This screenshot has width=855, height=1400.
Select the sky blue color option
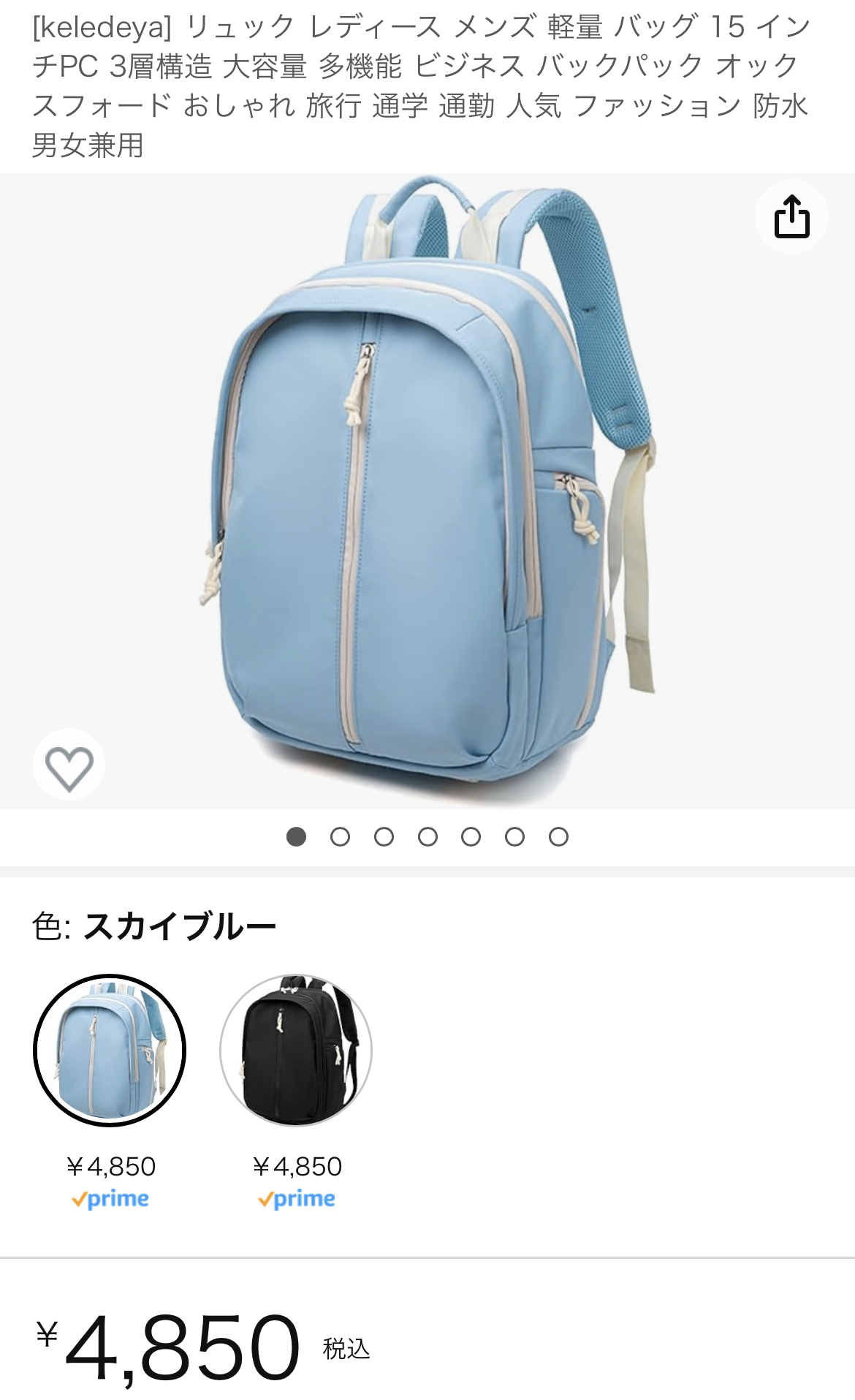tap(110, 1051)
